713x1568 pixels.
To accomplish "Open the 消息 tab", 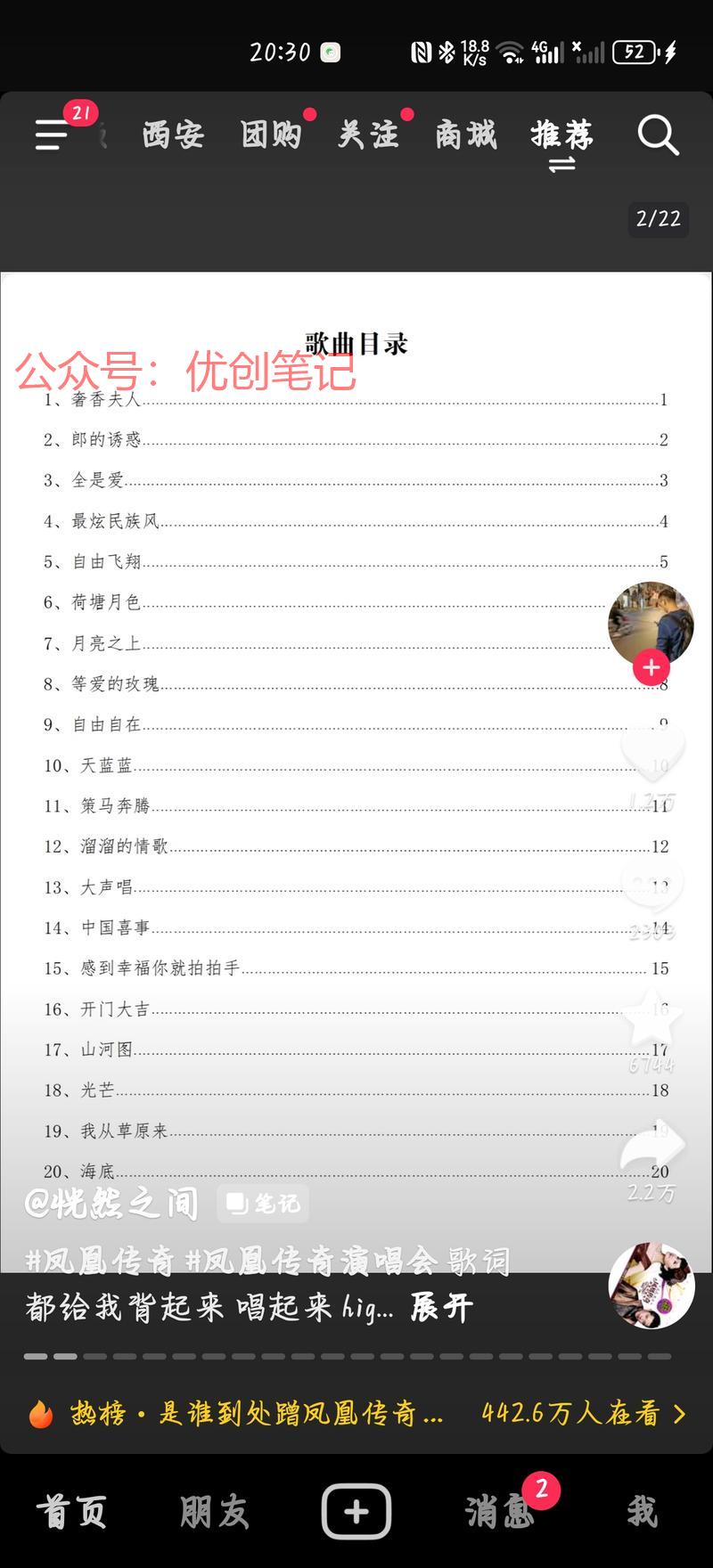I will pos(499,1512).
